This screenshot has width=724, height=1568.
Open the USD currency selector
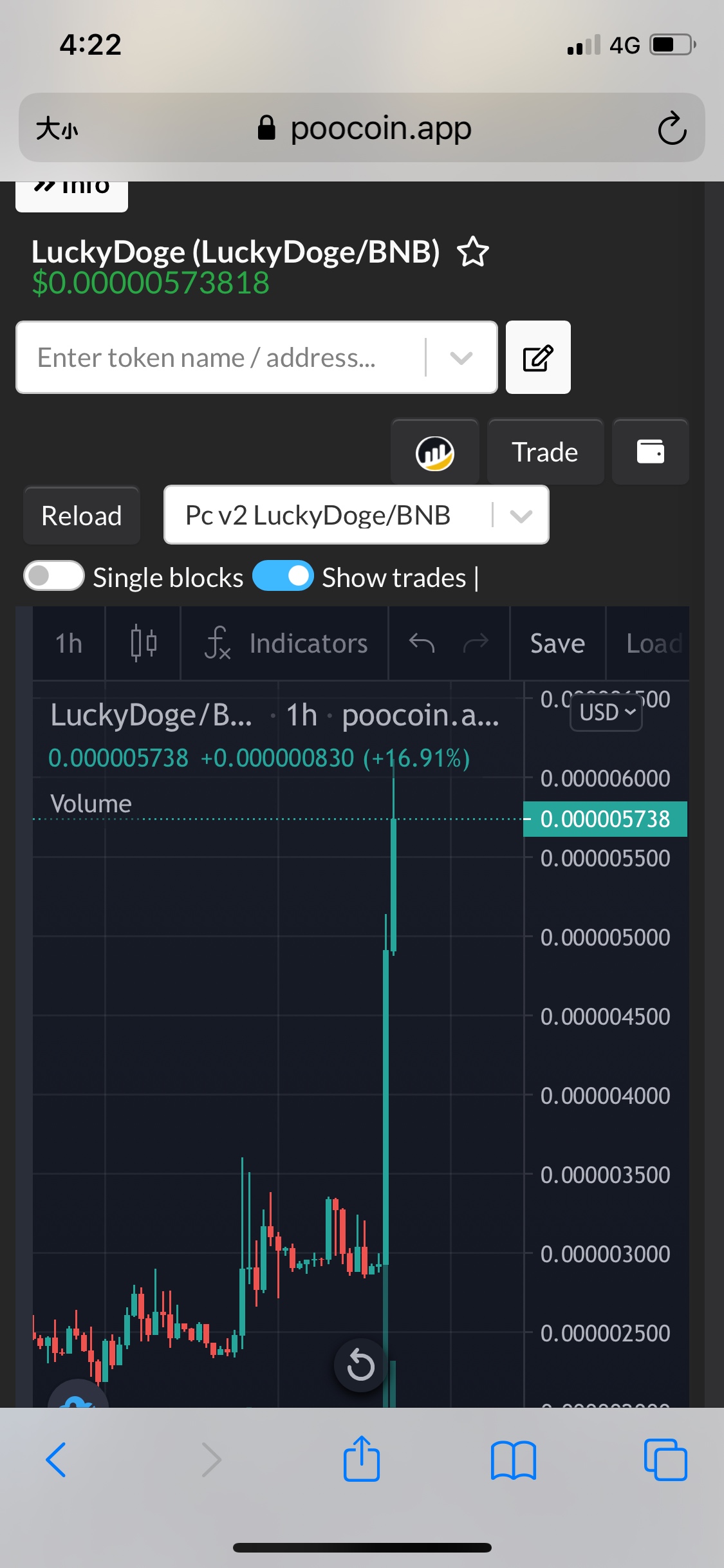point(606,713)
